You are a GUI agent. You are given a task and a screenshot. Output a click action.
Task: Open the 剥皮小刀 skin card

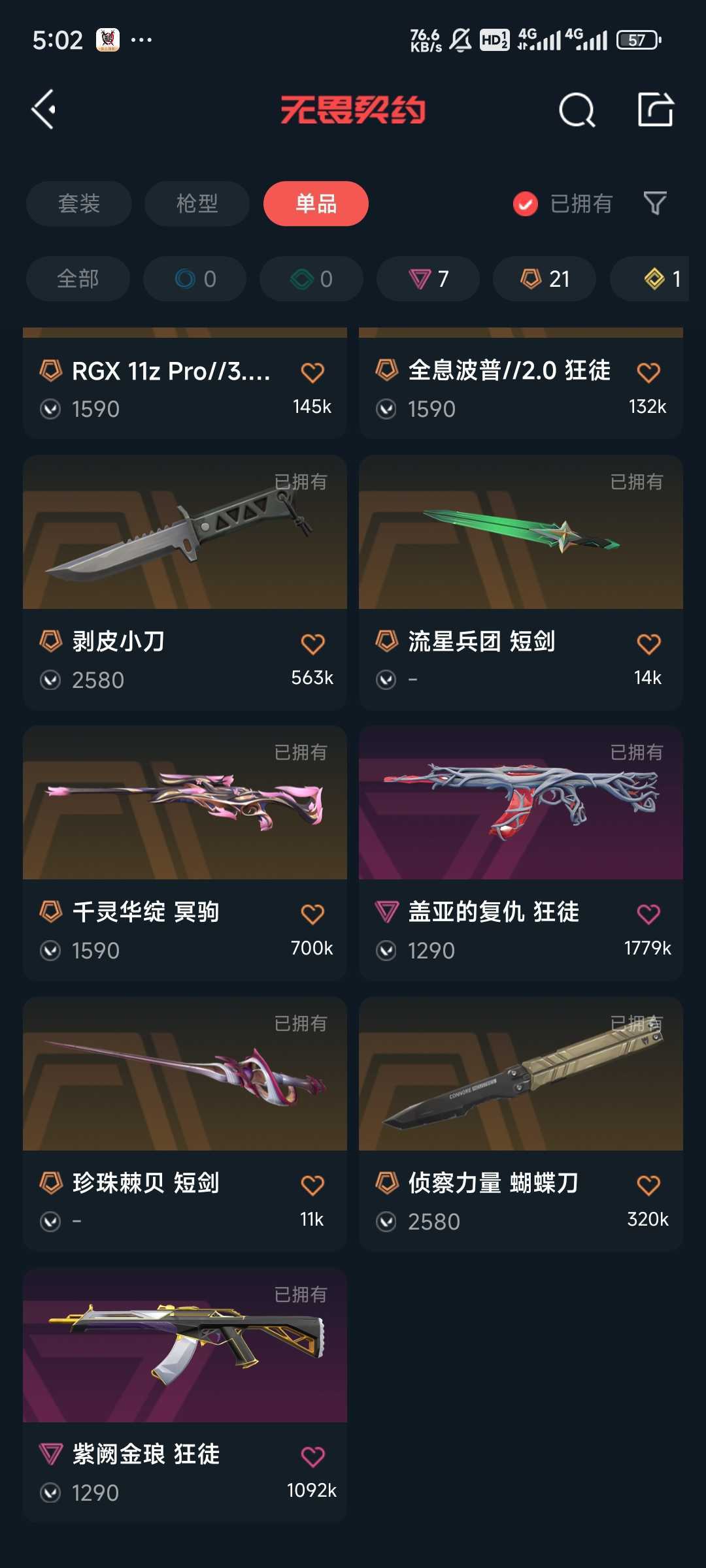(185, 583)
